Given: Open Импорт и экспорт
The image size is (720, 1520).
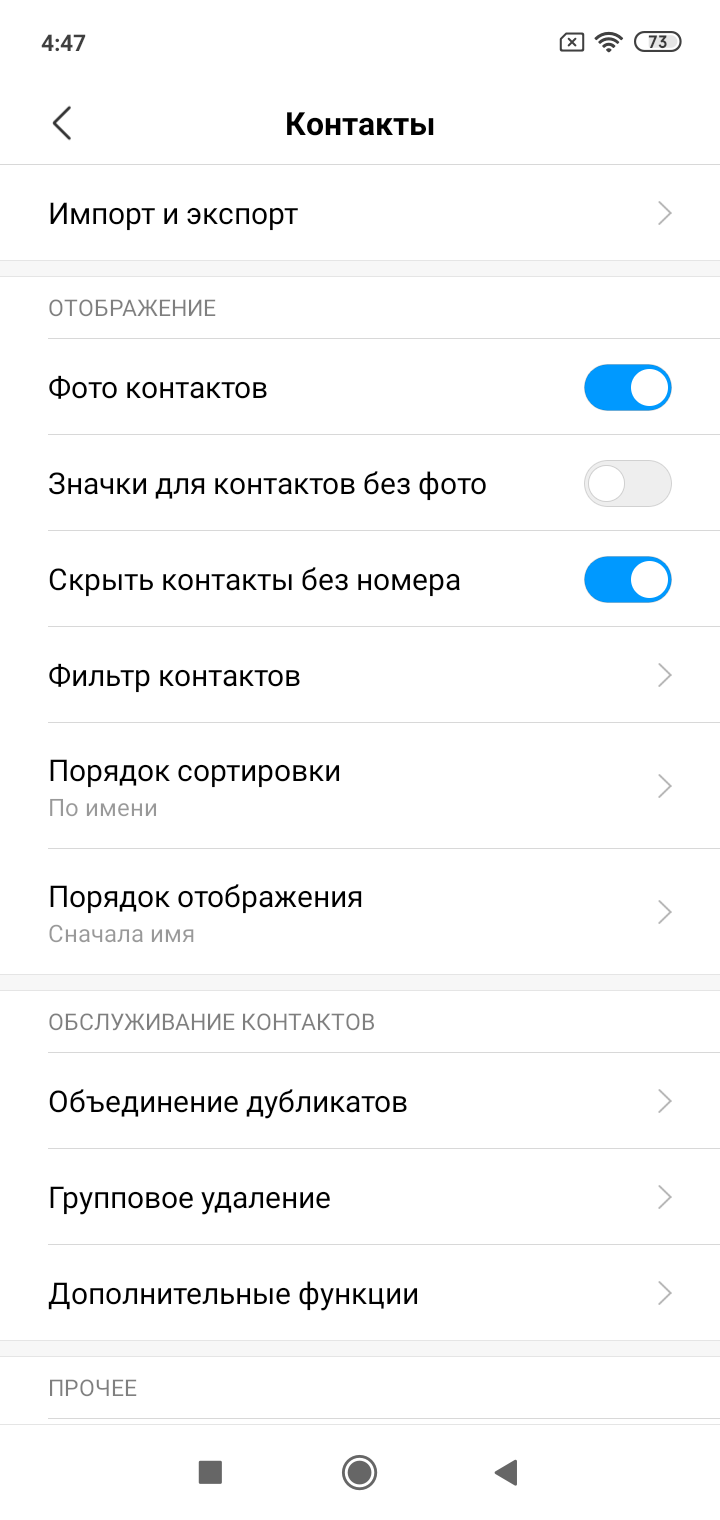Looking at the screenshot, I should click(x=360, y=214).
